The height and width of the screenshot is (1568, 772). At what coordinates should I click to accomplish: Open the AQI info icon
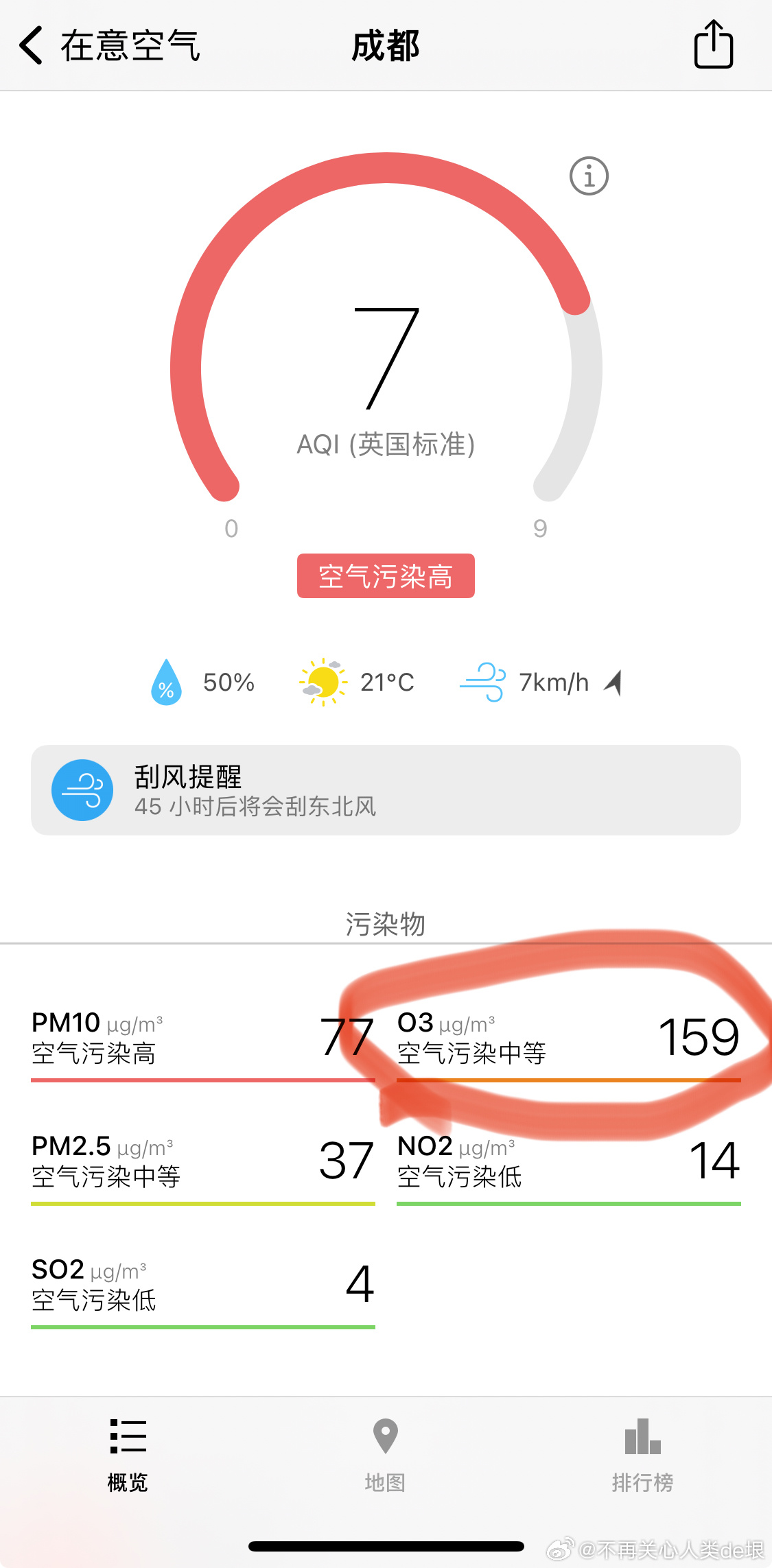[x=589, y=176]
